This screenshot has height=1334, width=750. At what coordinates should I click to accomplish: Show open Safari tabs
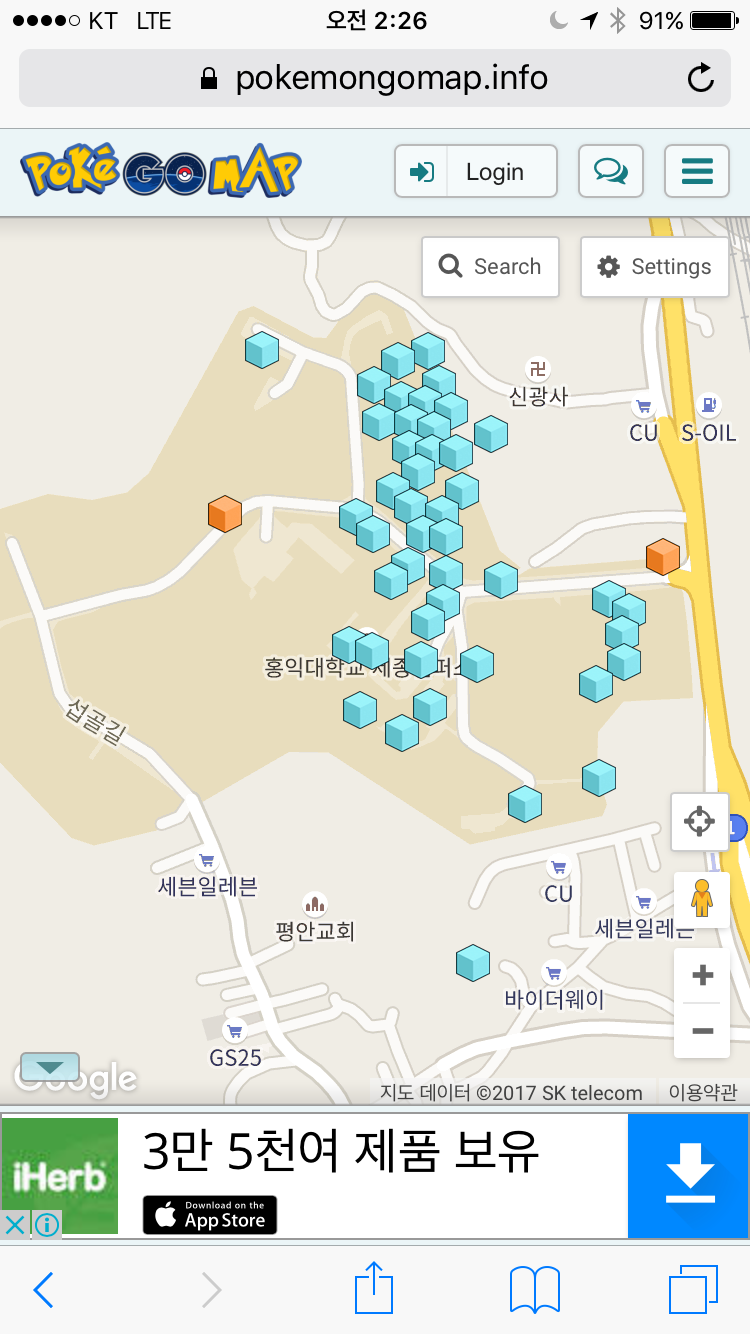point(693,1290)
